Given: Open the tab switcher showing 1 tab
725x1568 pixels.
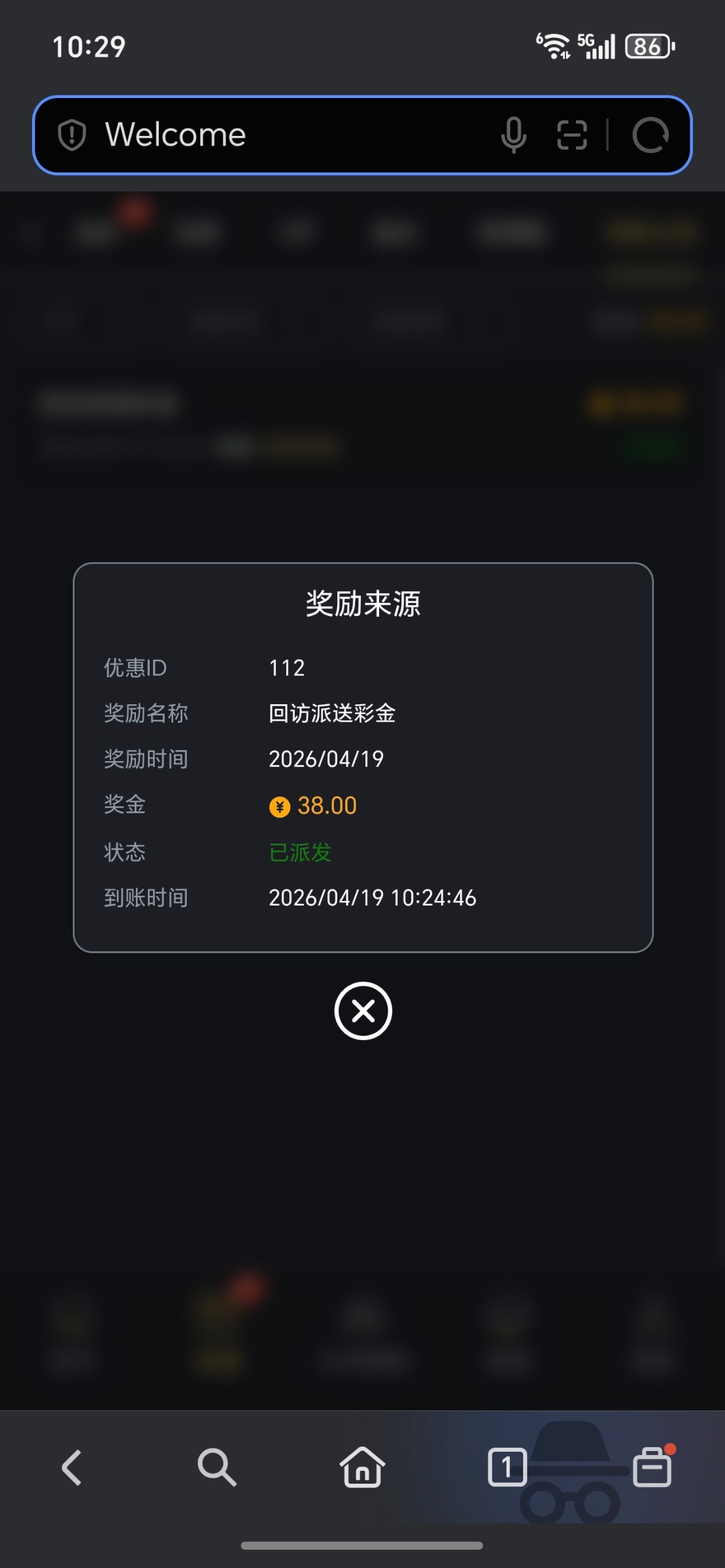Looking at the screenshot, I should point(507,1467).
